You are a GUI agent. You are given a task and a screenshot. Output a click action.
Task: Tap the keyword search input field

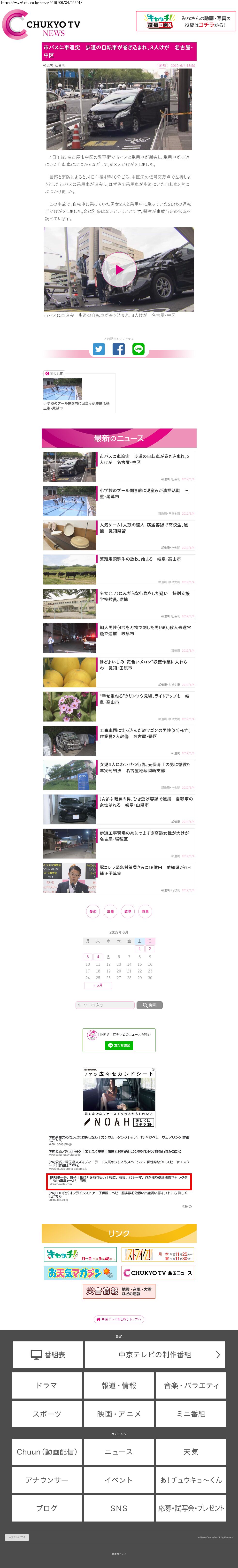point(105,1005)
